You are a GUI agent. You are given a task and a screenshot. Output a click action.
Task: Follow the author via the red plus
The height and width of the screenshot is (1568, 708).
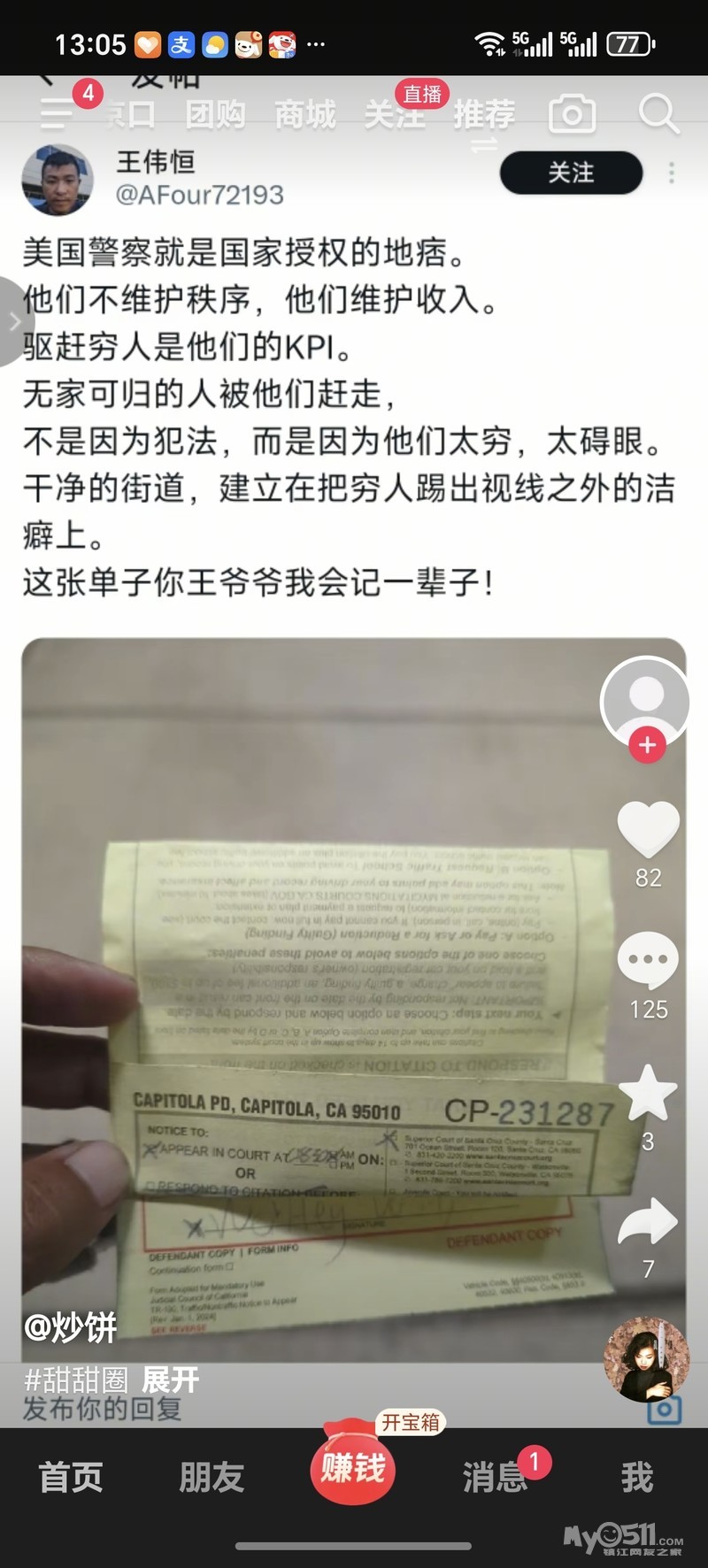coord(647,745)
